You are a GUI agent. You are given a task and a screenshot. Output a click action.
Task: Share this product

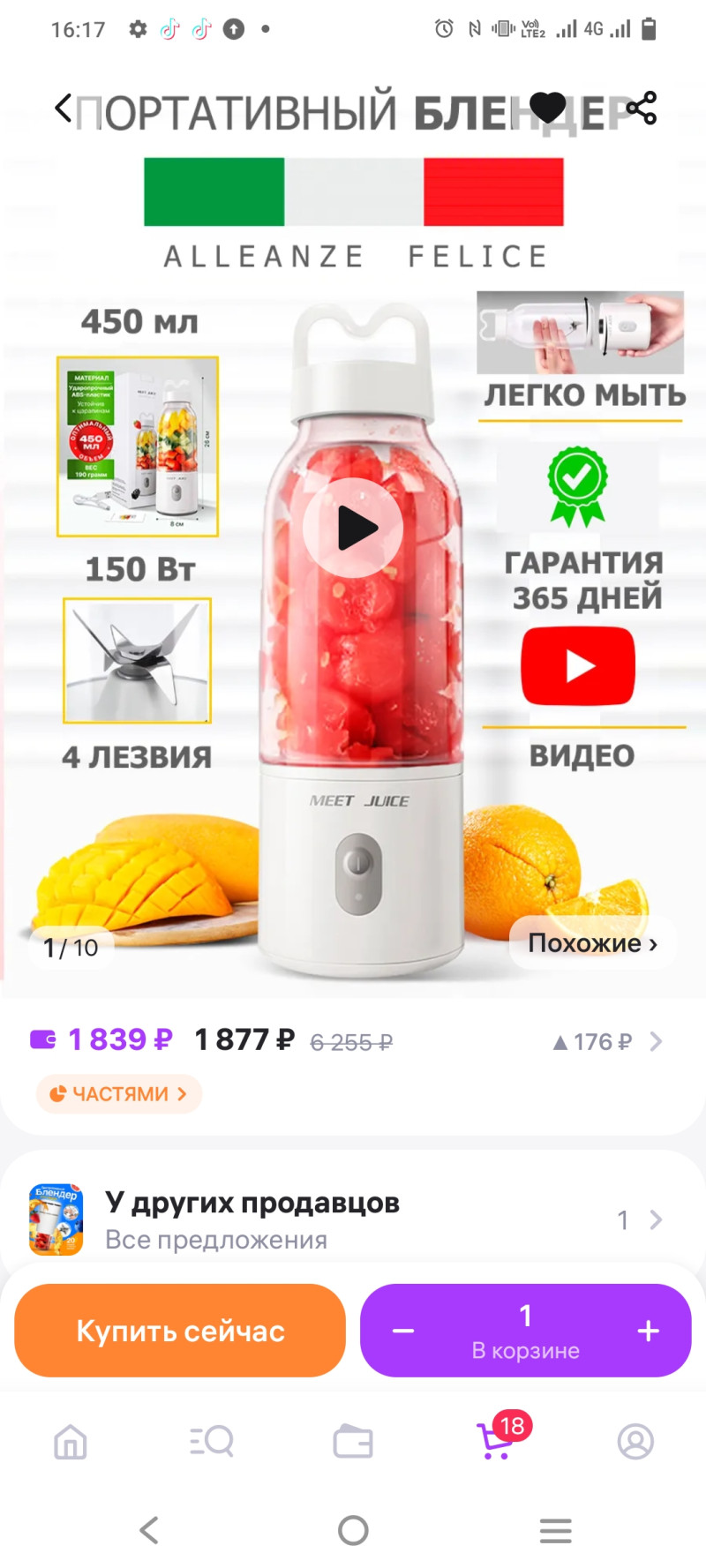pos(642,109)
